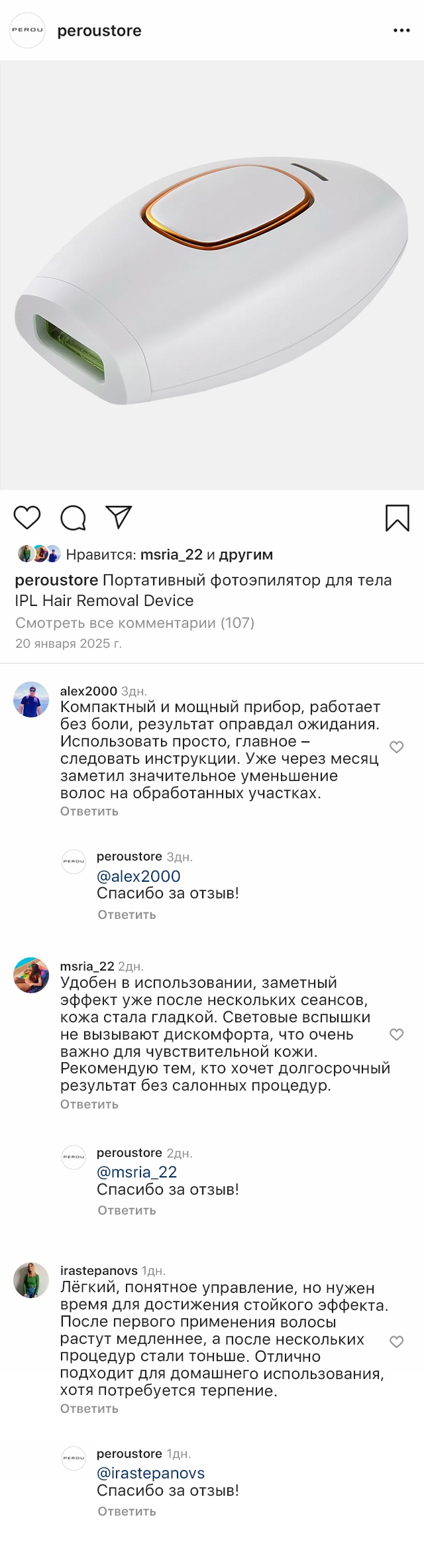Share the post via the paper plane icon
The height and width of the screenshot is (1568, 424).
[119, 517]
